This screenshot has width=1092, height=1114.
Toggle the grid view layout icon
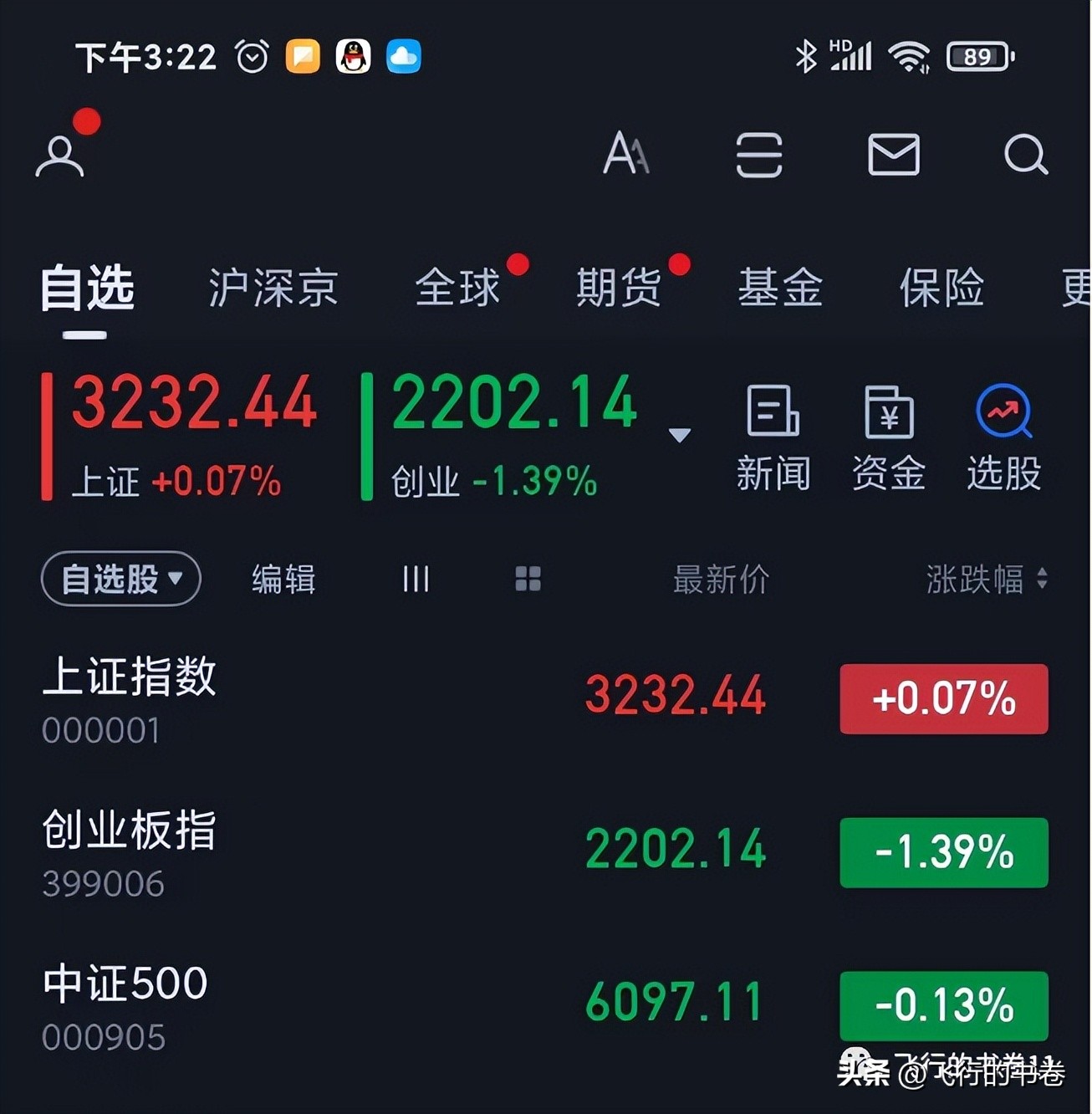click(x=527, y=579)
